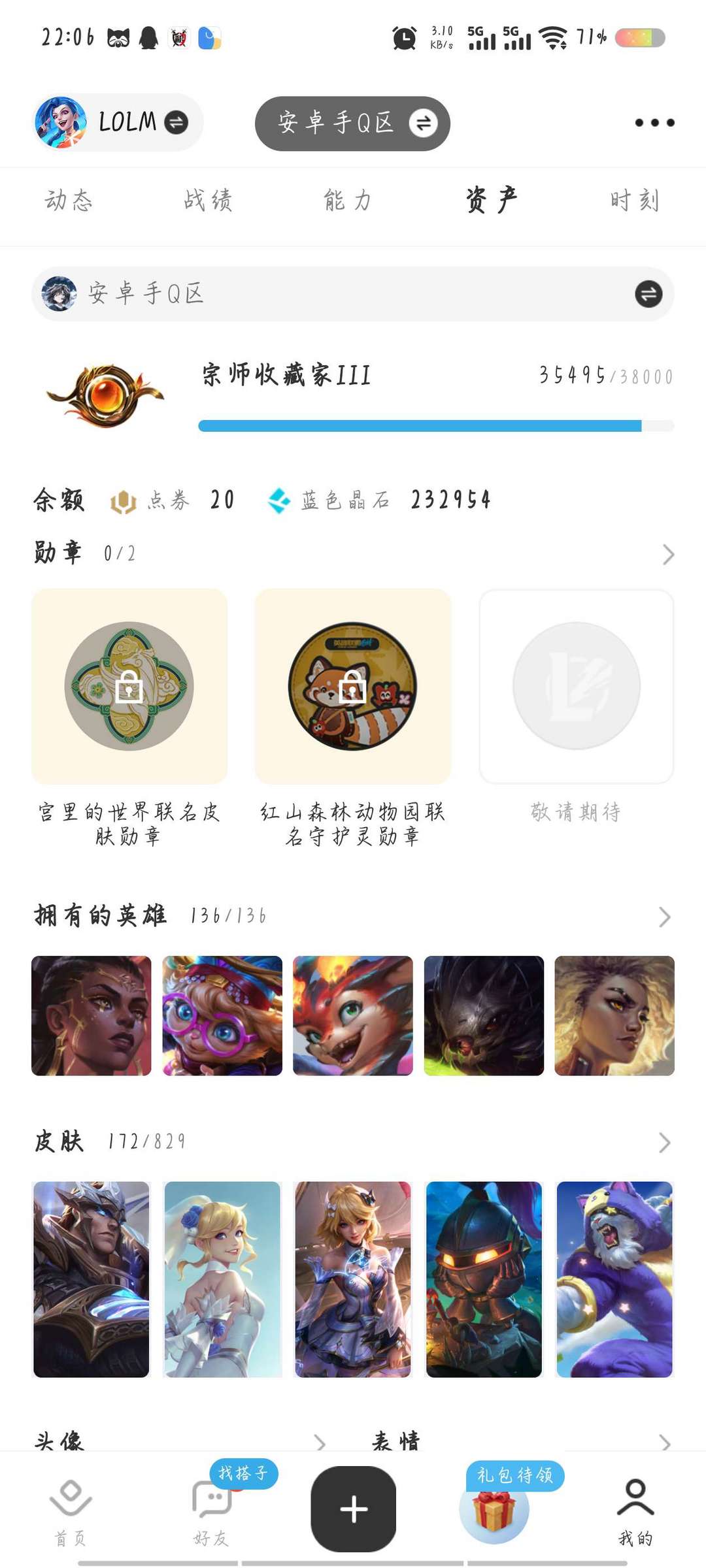Image resolution: width=706 pixels, height=1568 pixels.
Task: Toggle the region switcher beside the avatar row
Action: pos(646,295)
